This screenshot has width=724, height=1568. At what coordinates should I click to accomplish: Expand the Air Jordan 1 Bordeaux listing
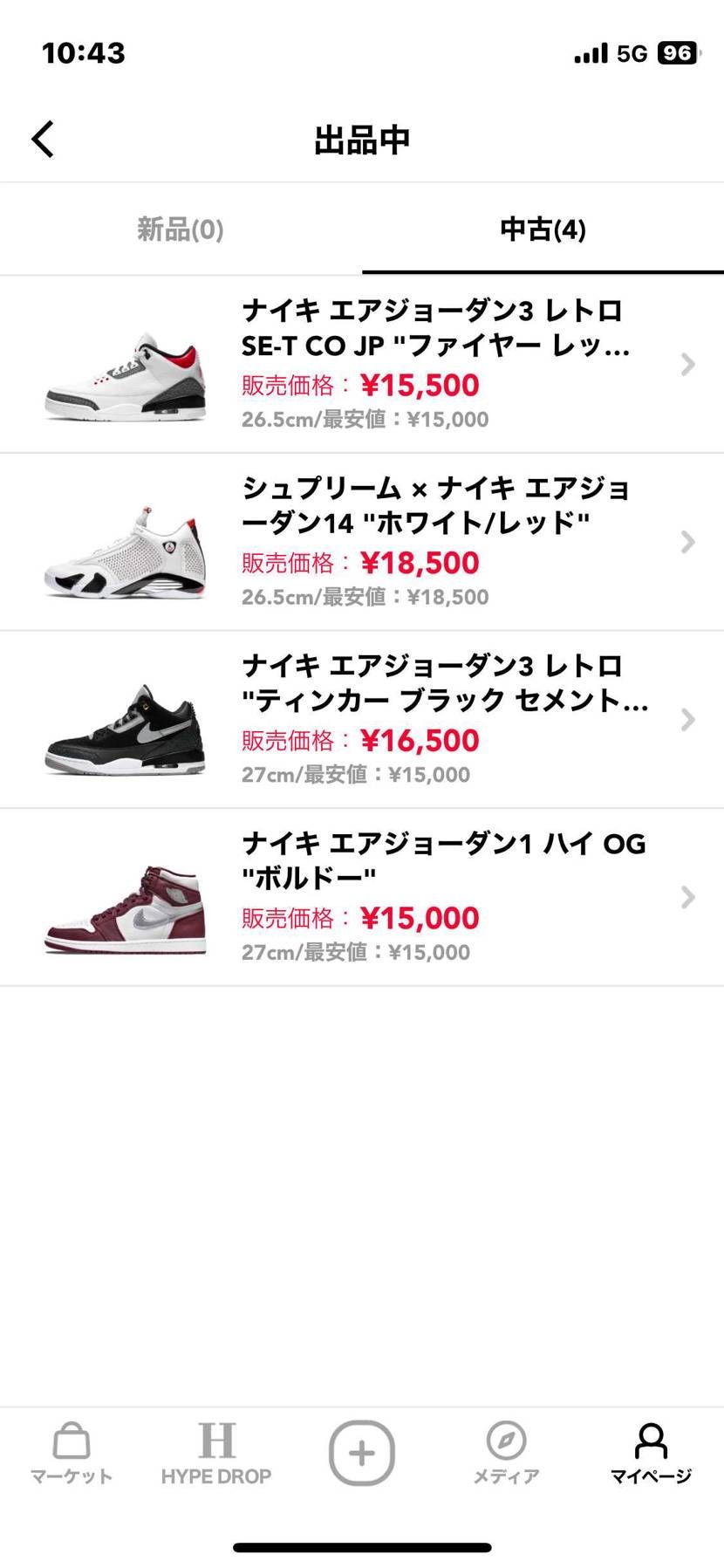click(687, 897)
